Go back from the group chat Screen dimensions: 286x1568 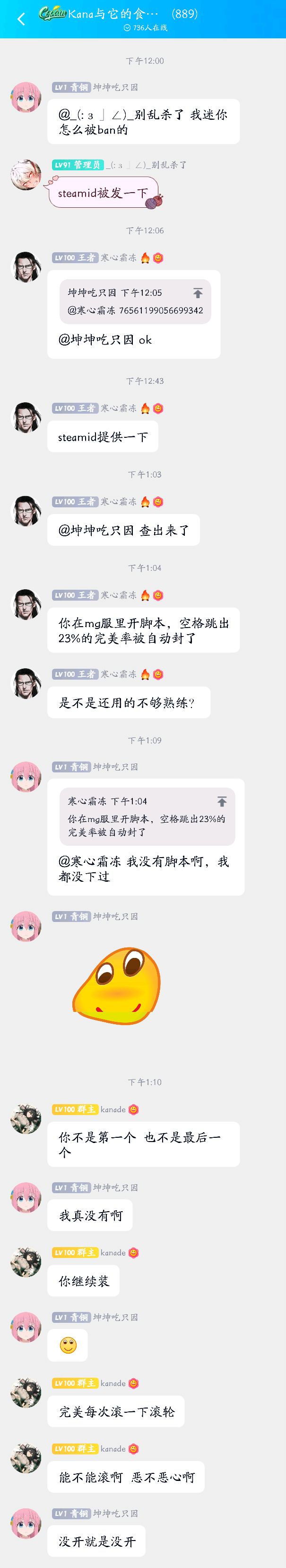(21, 19)
